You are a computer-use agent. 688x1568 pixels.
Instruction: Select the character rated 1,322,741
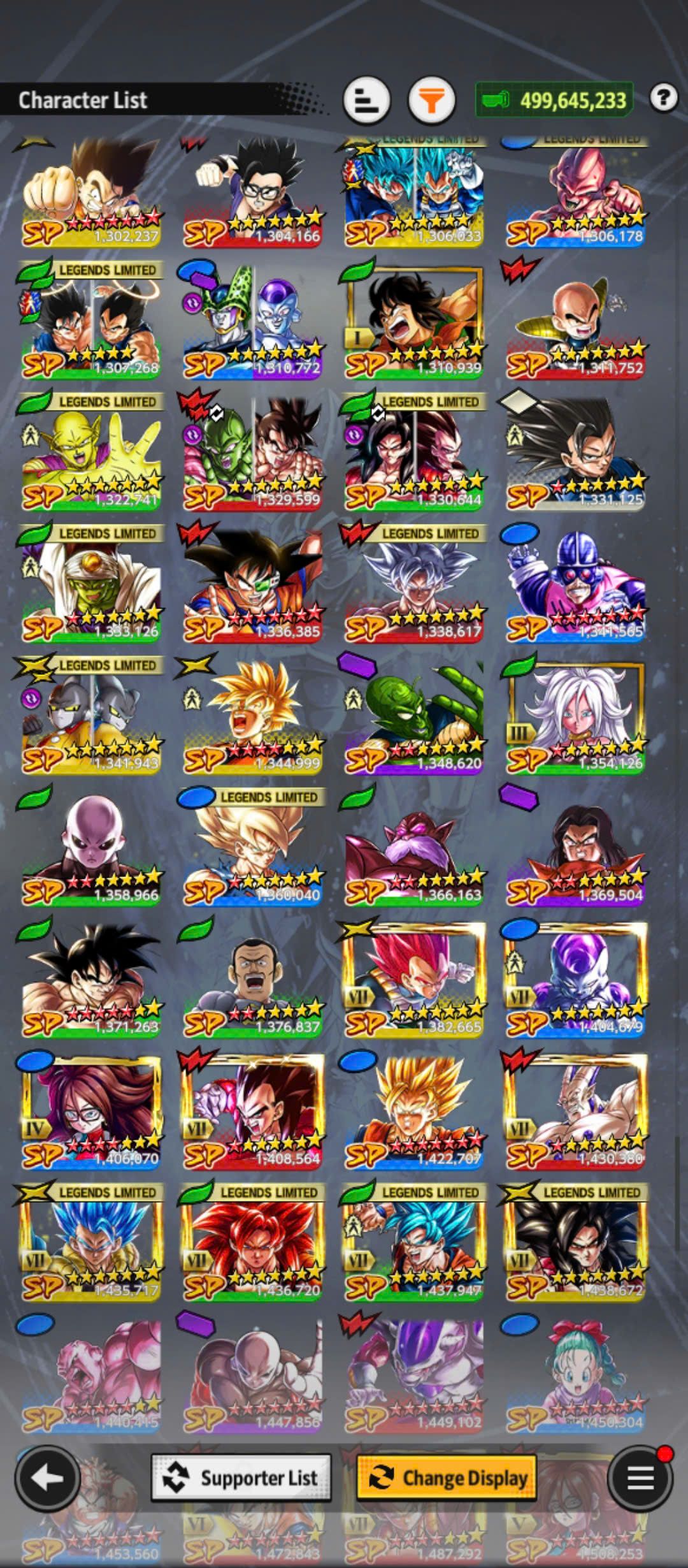pos(91,454)
